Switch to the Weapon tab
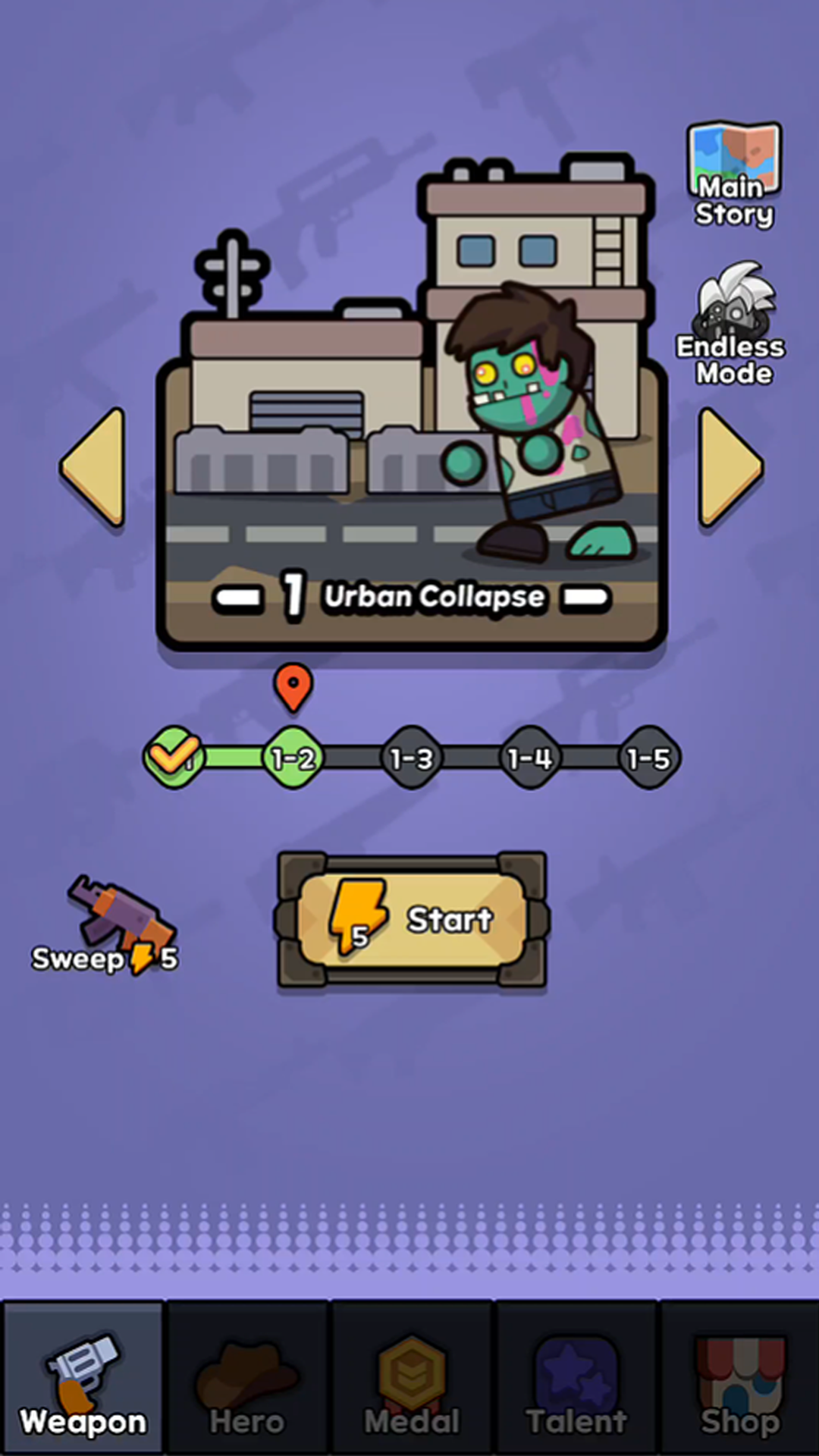 [x=83, y=1377]
